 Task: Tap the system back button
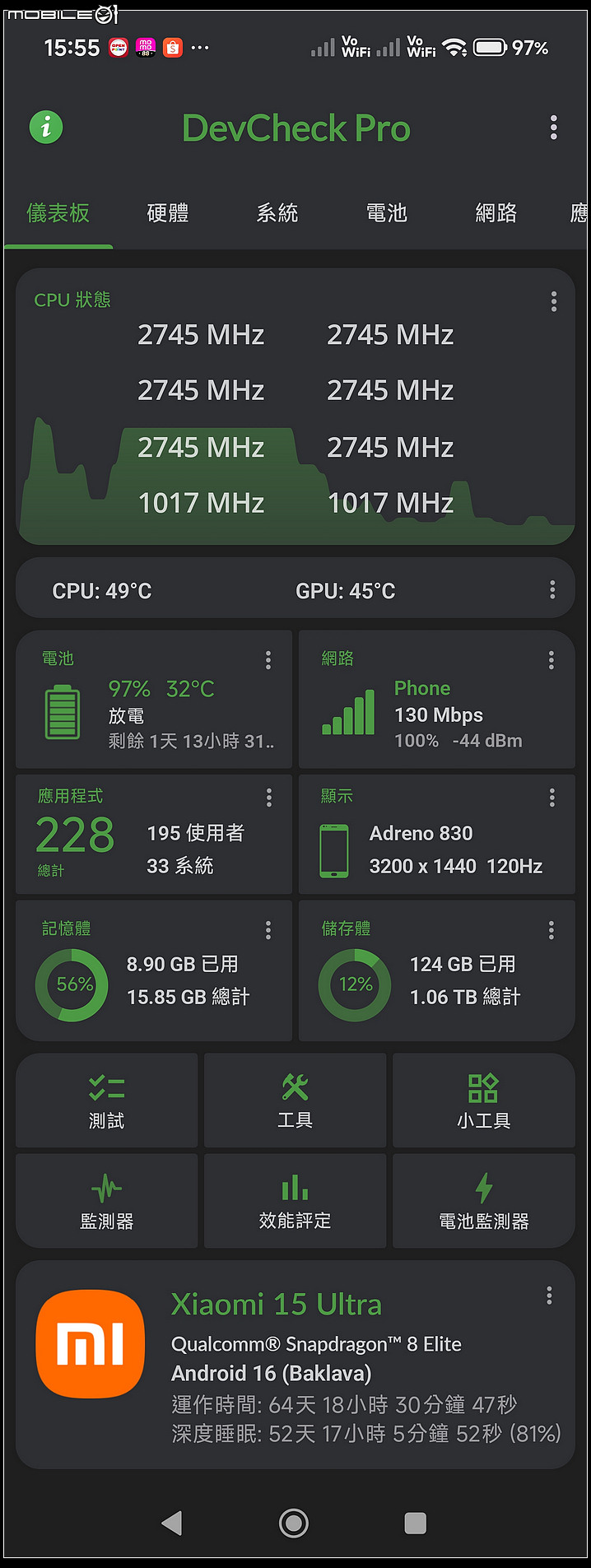(172, 1524)
